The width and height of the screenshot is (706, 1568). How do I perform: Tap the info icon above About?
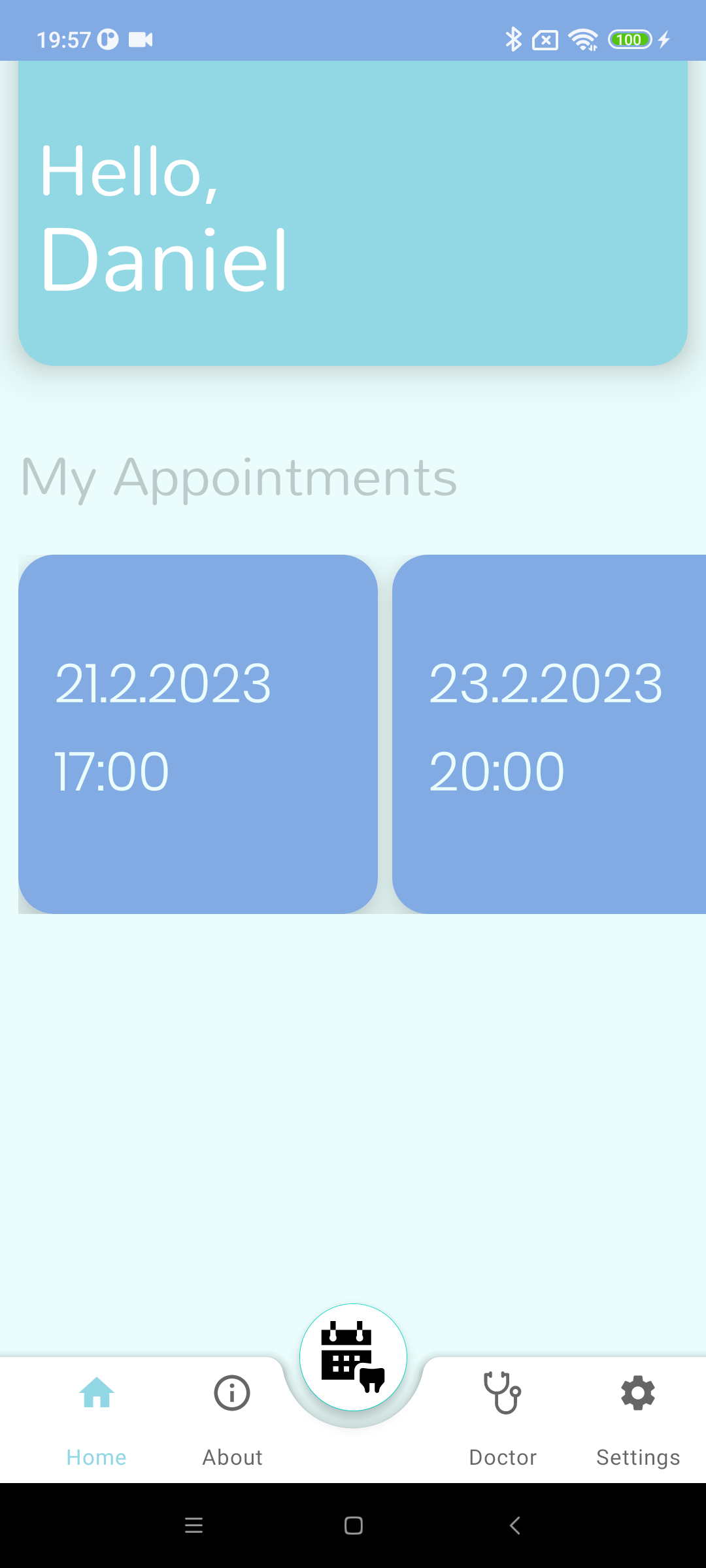coord(231,1392)
